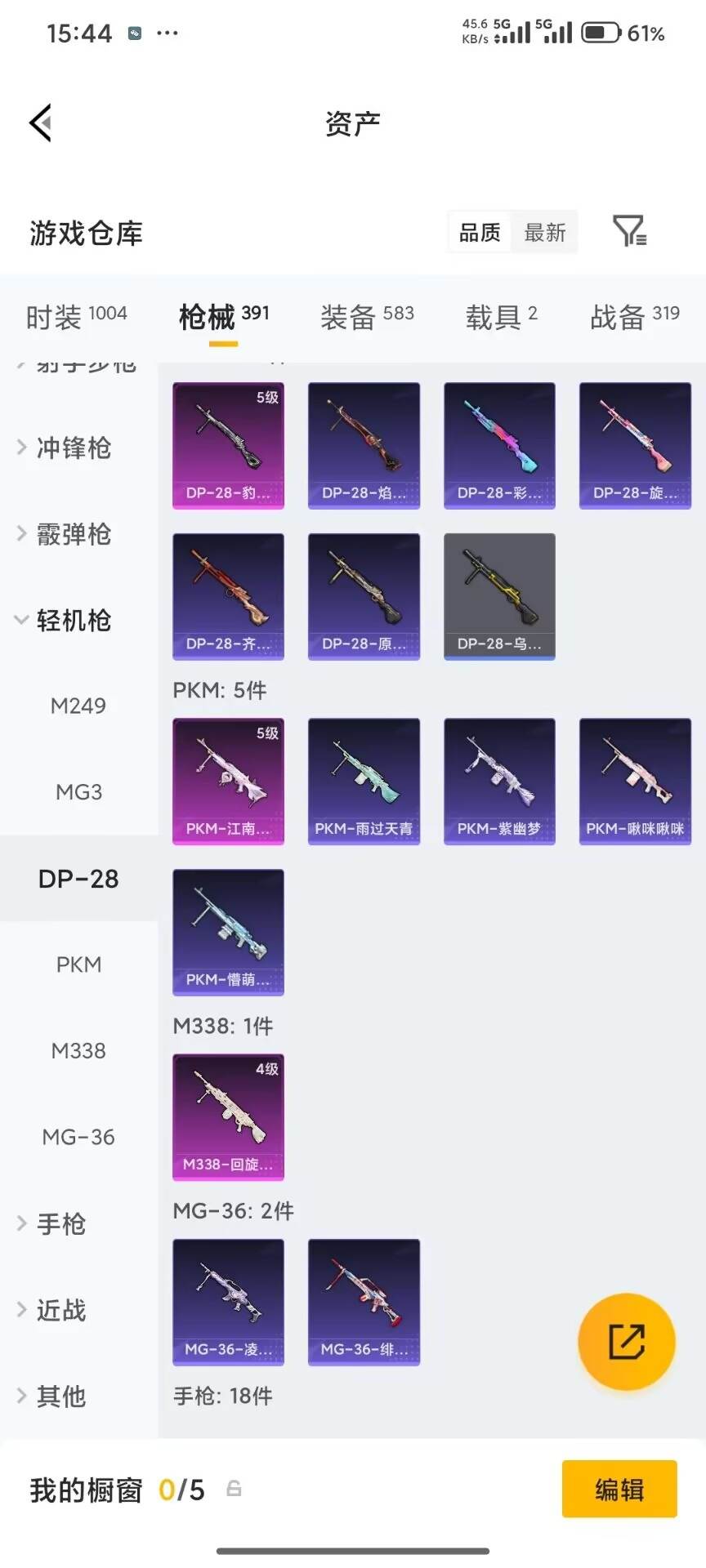Open the level-4 M338-回旋 skin tile

[x=228, y=1116]
